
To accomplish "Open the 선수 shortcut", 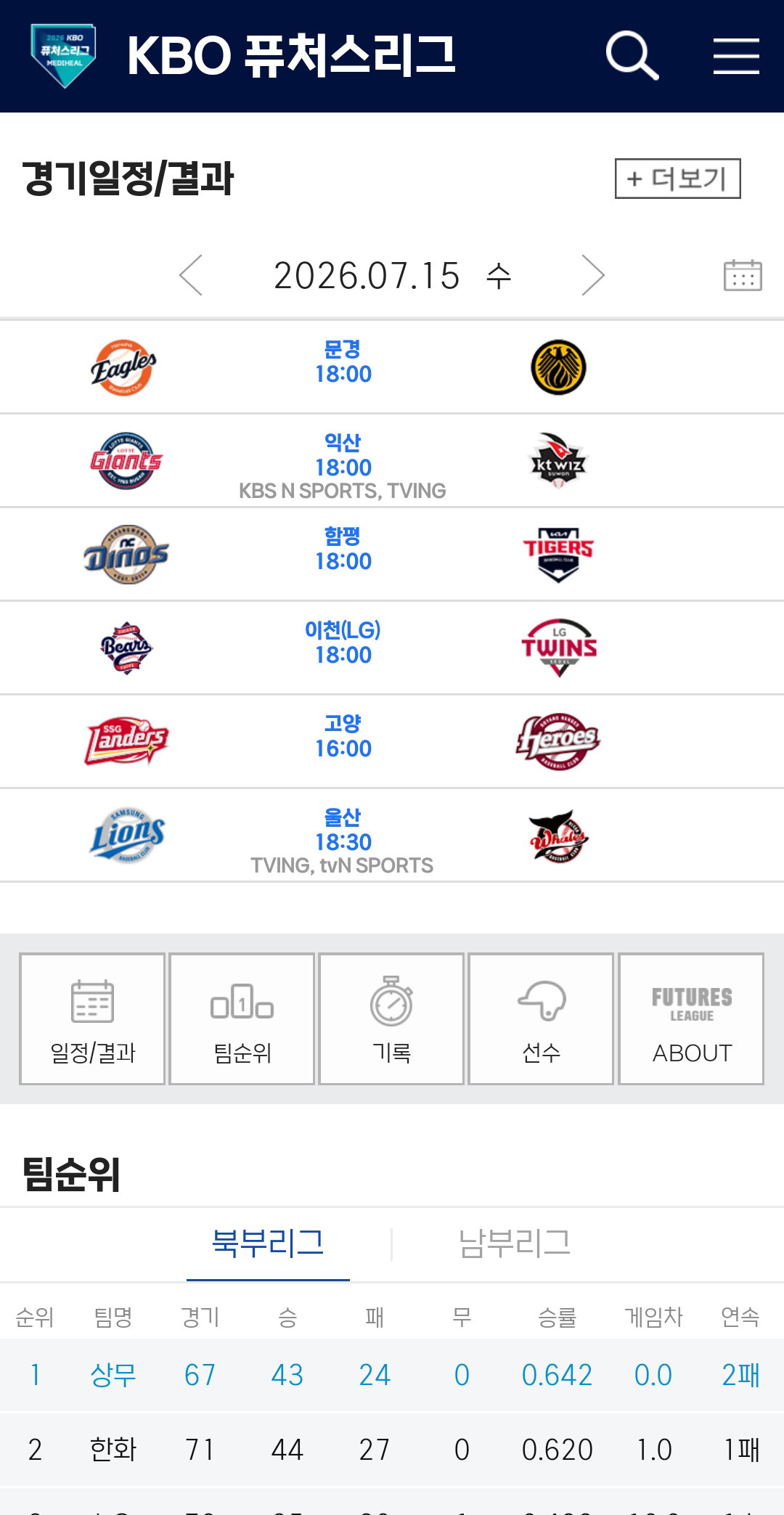I will (541, 1018).
